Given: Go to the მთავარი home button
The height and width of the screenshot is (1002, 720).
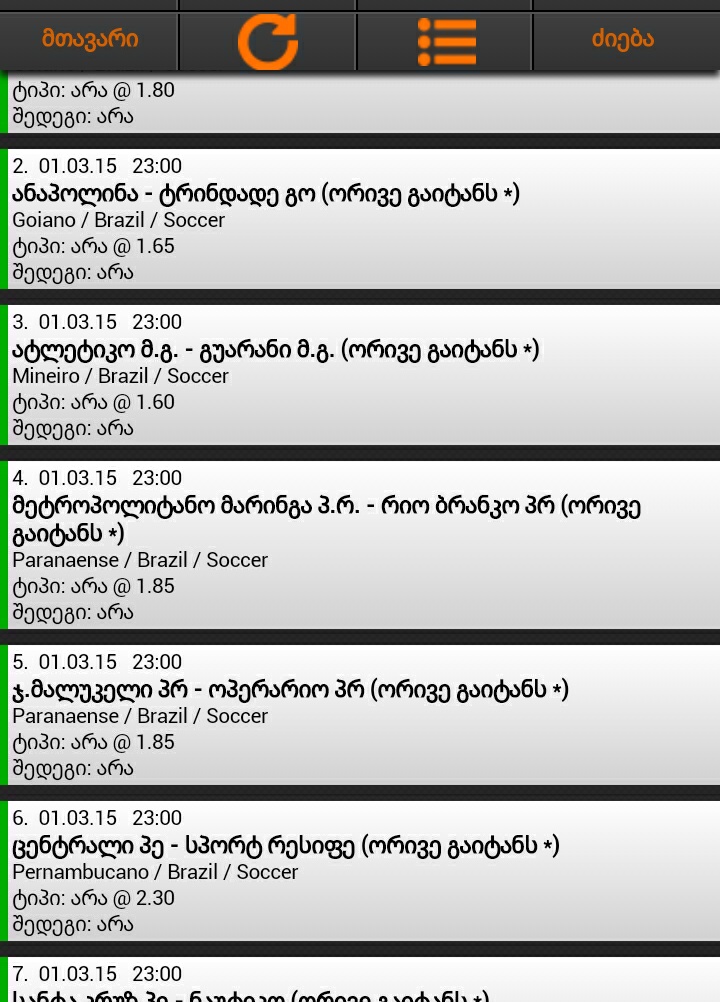Looking at the screenshot, I should pos(89,40).
